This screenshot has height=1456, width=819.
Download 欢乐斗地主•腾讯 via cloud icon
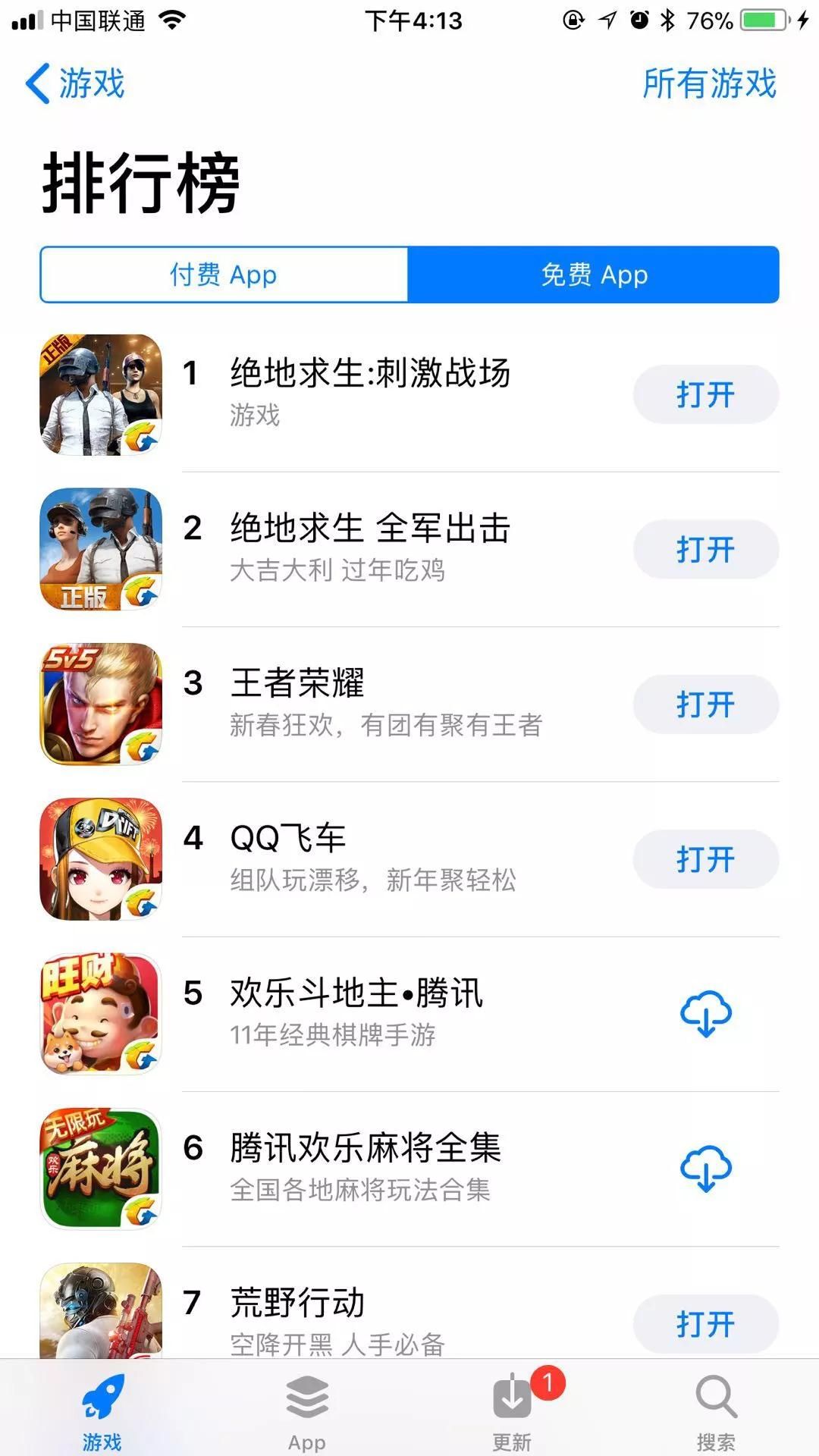coord(705,1014)
